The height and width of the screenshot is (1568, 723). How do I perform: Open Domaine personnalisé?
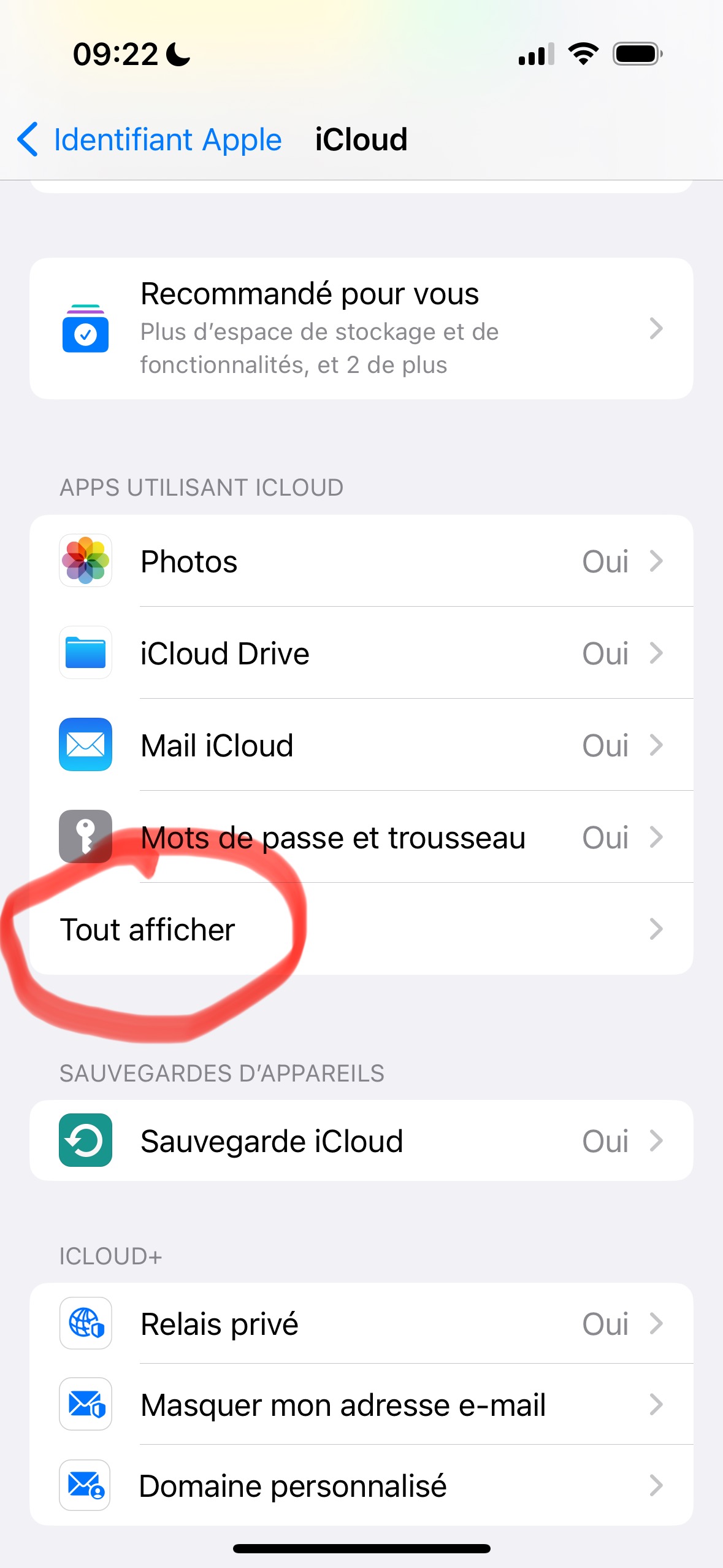361,1485
